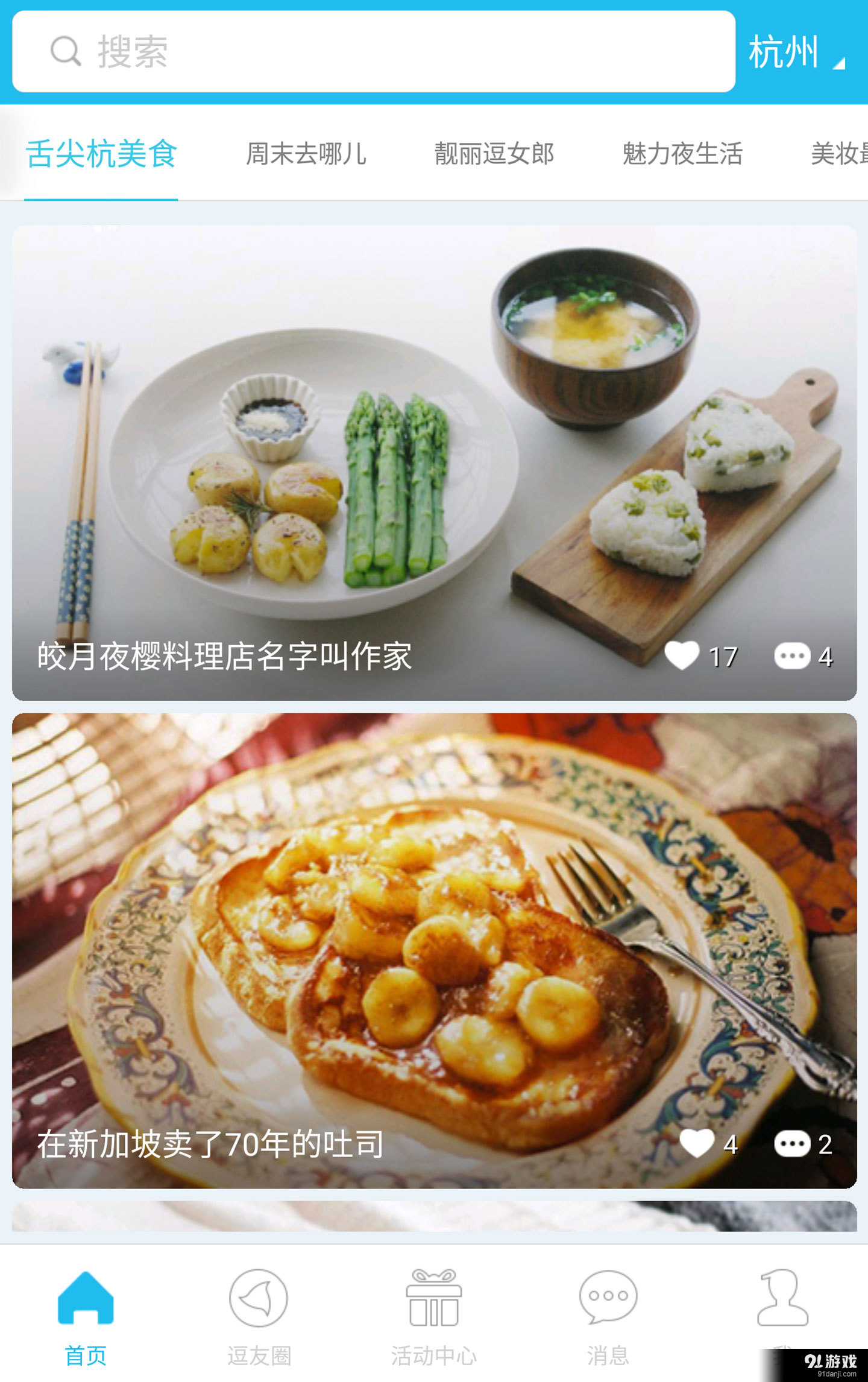Click the magnifying glass search icon

click(x=65, y=52)
